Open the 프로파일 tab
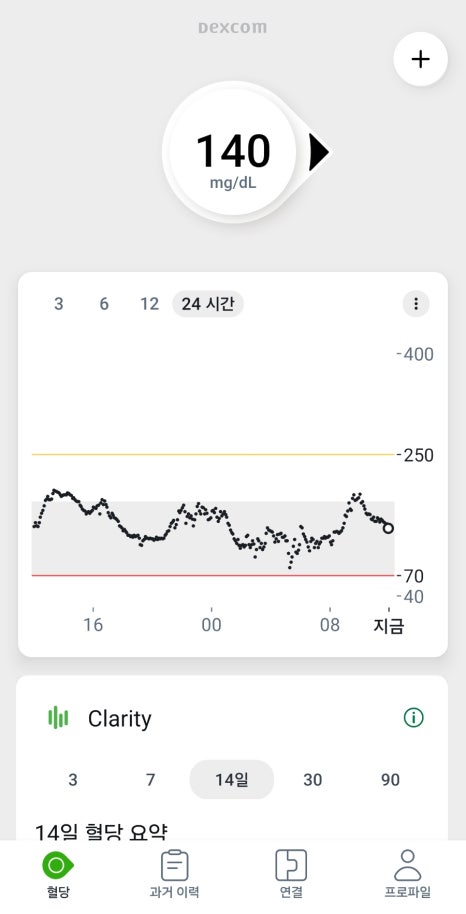The image size is (466, 914). [x=408, y=874]
